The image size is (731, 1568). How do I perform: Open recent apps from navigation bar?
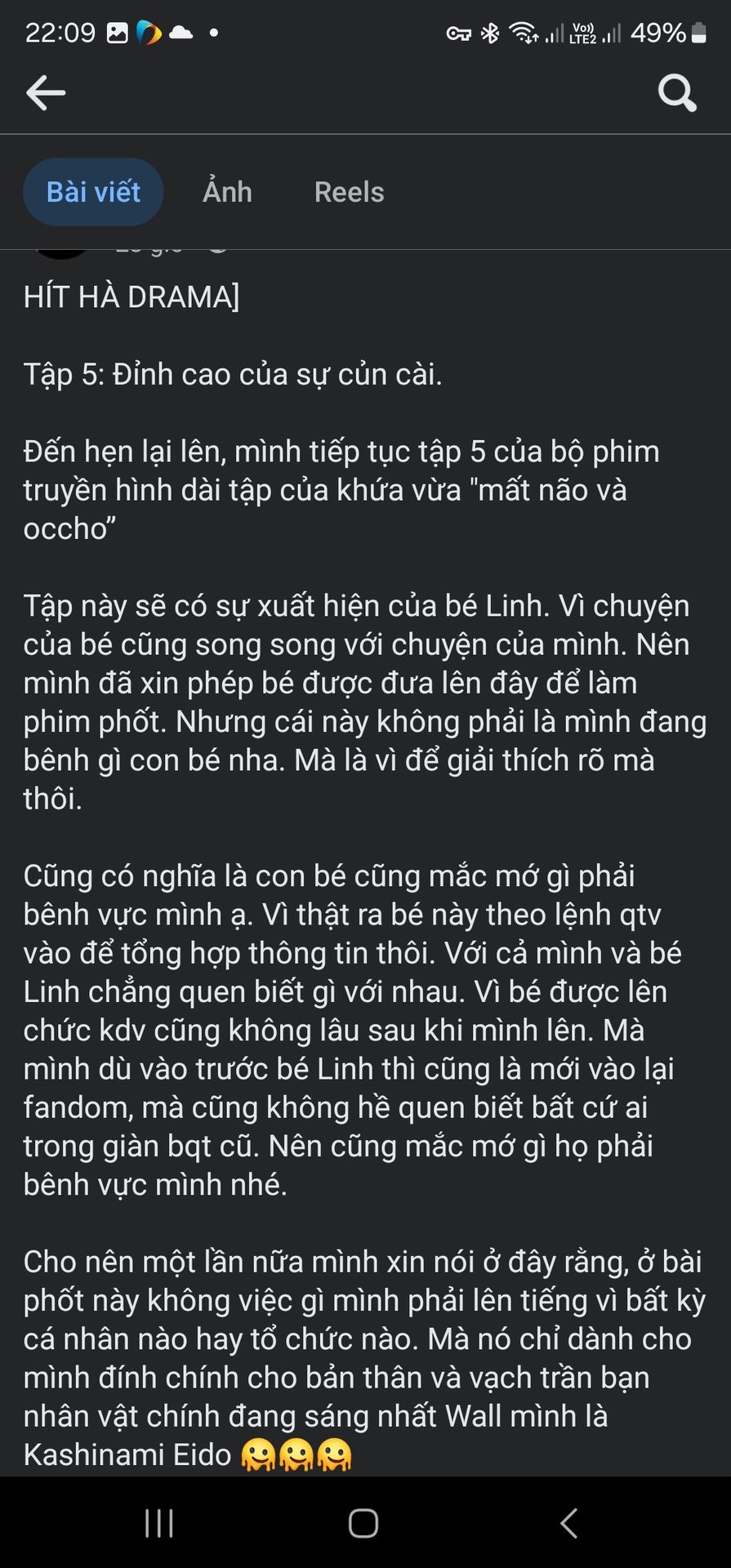tap(158, 1523)
